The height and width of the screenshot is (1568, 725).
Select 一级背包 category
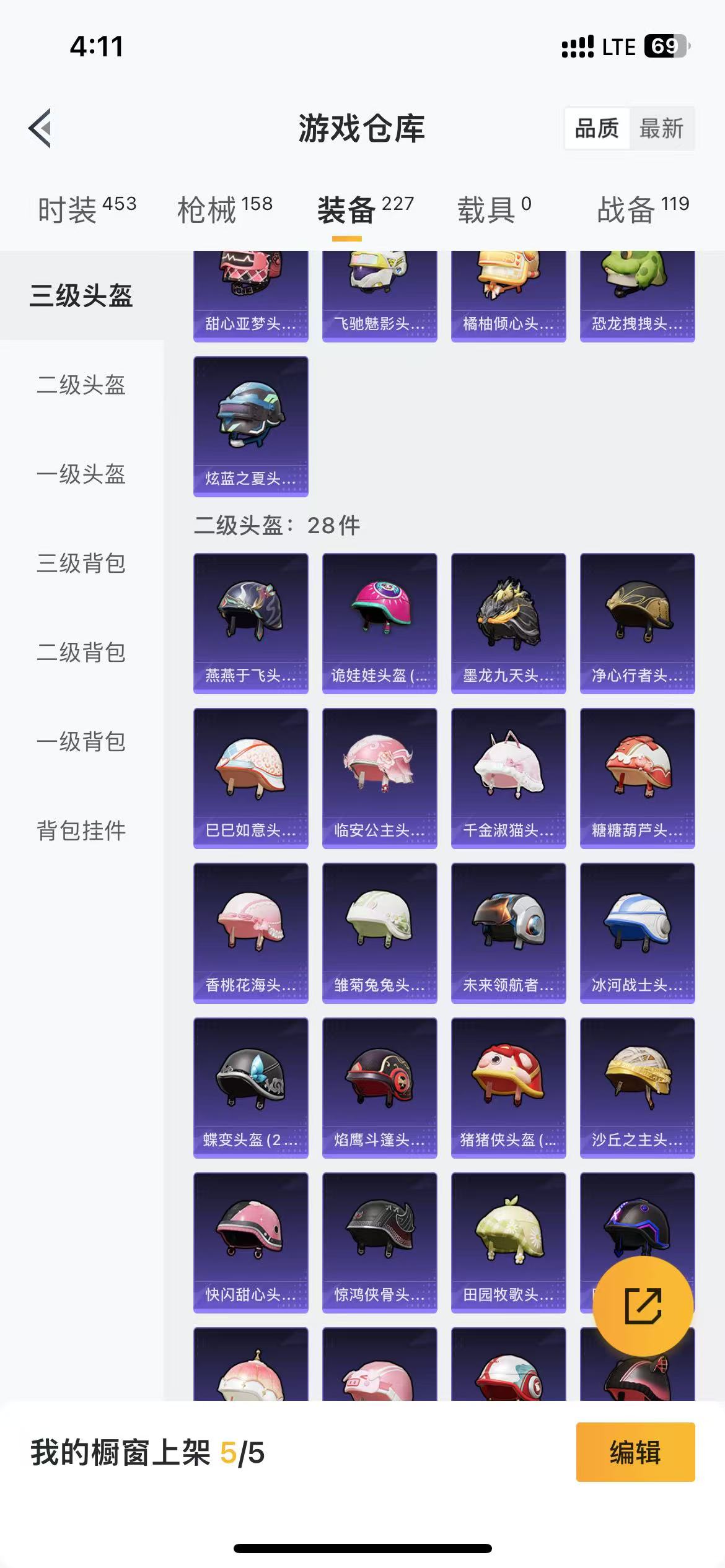(x=81, y=741)
